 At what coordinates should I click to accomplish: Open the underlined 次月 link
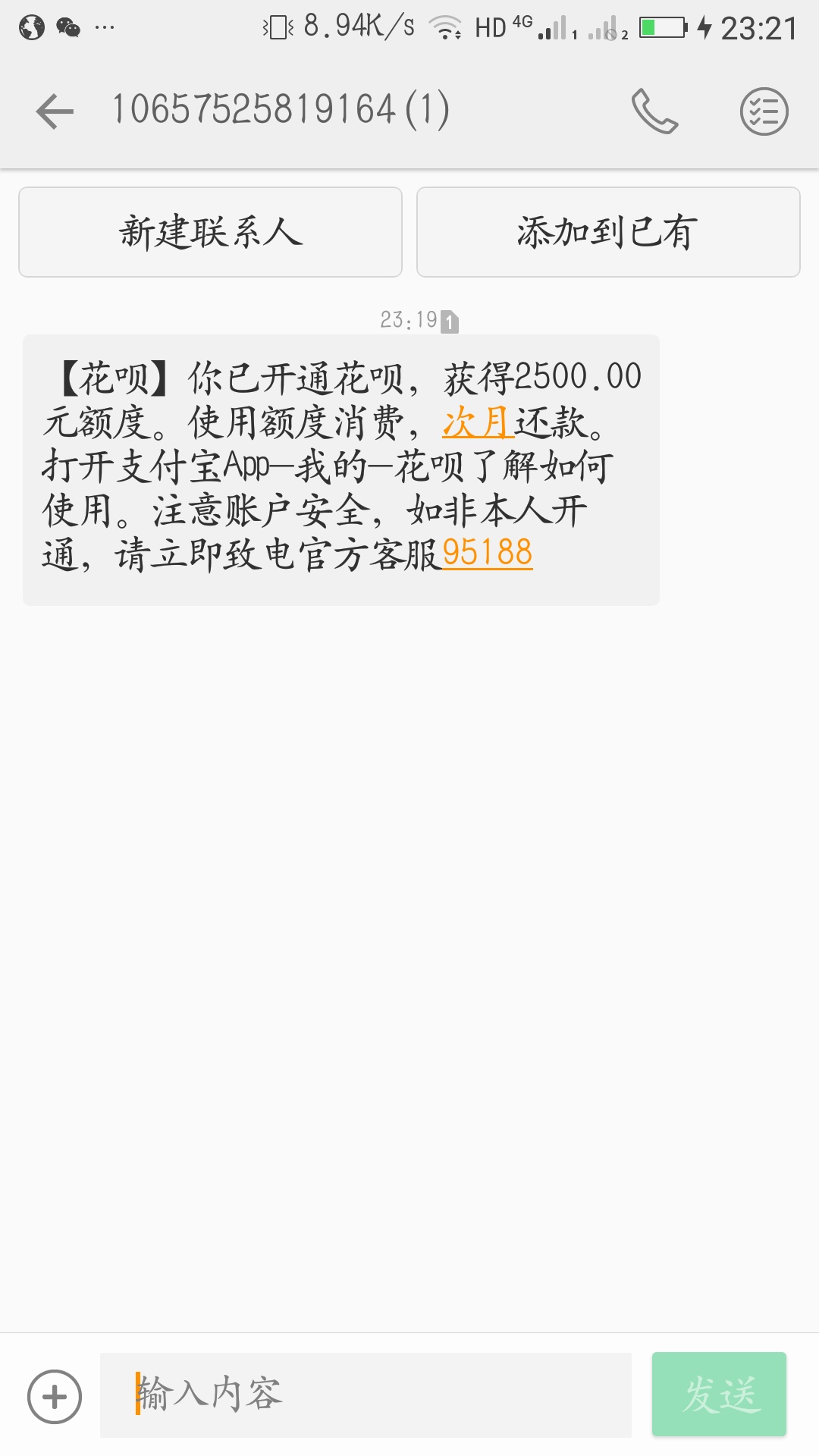click(478, 422)
